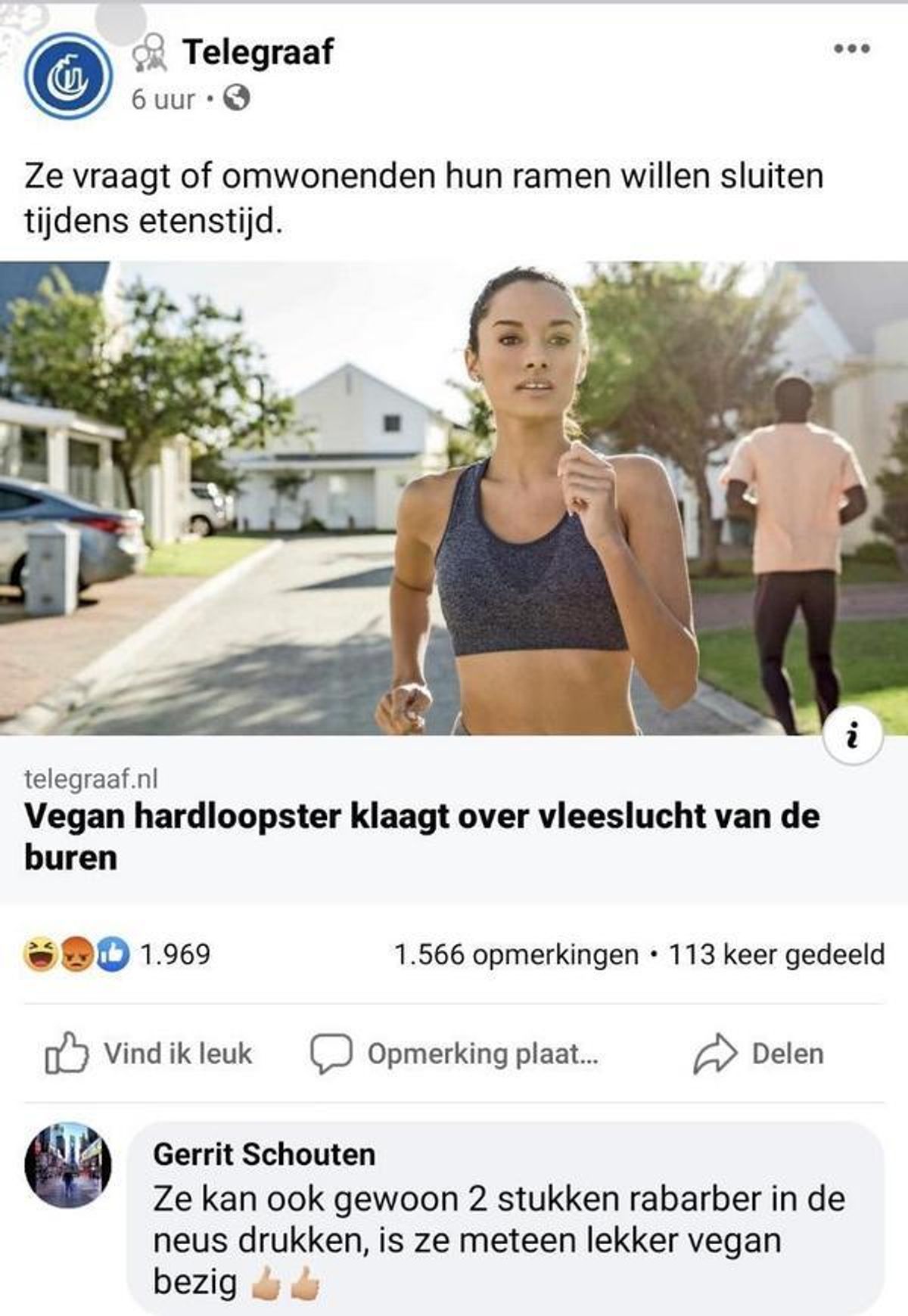Open the post's three-dot overflow menu
This screenshot has height=1316, width=908.
coord(851,49)
